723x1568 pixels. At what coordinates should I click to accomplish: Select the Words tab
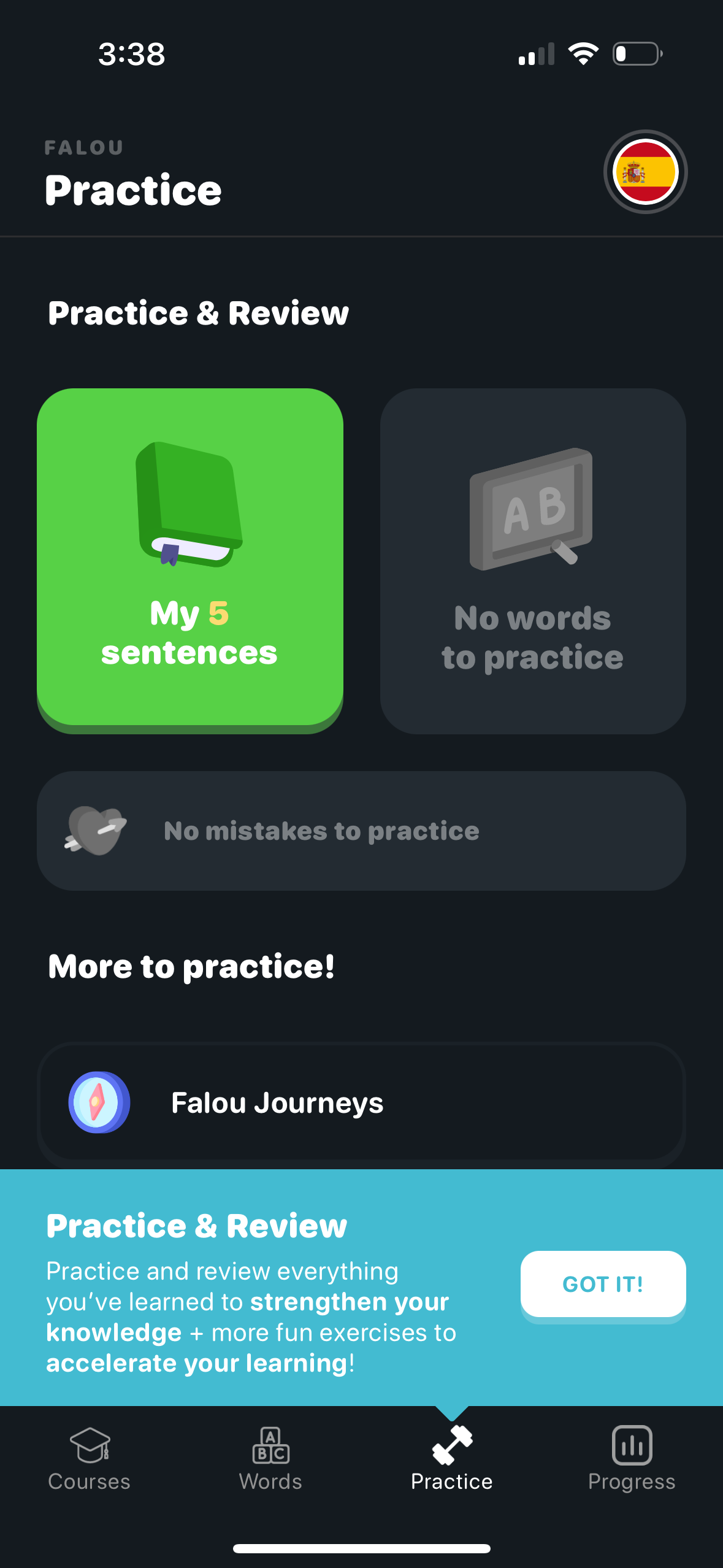click(270, 1466)
